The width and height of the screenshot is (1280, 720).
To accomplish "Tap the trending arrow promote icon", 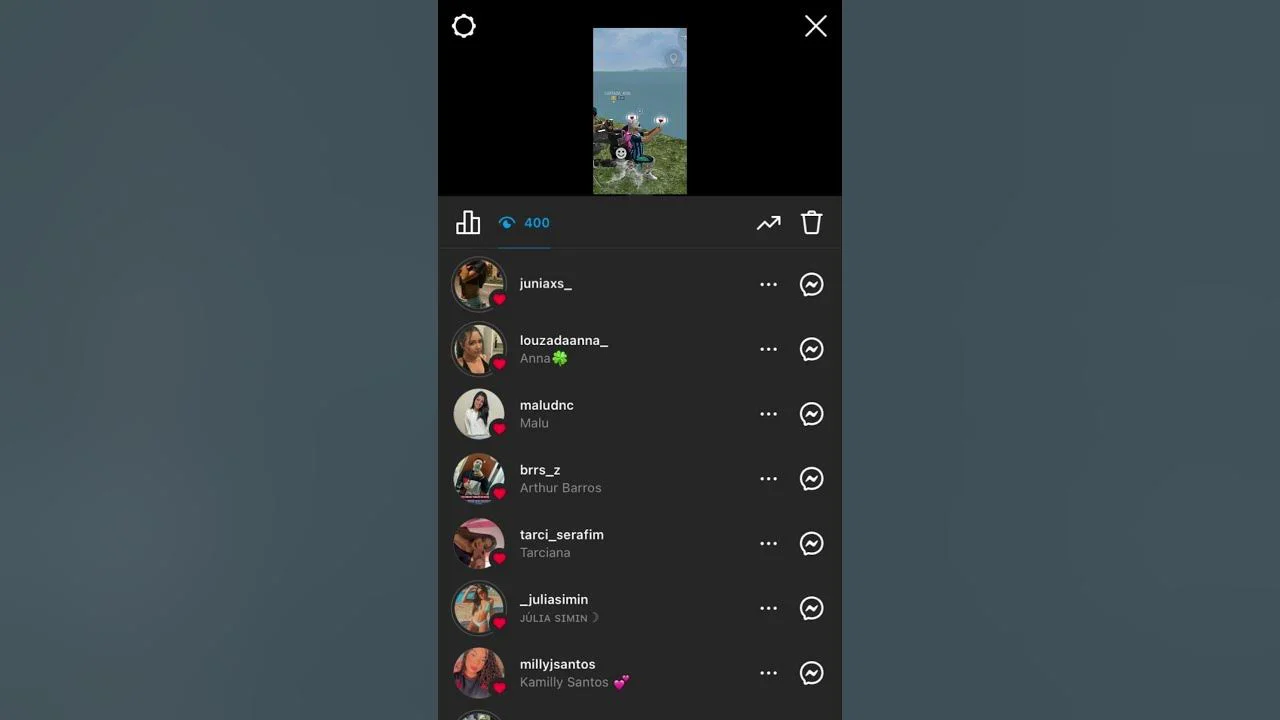I will [768, 223].
